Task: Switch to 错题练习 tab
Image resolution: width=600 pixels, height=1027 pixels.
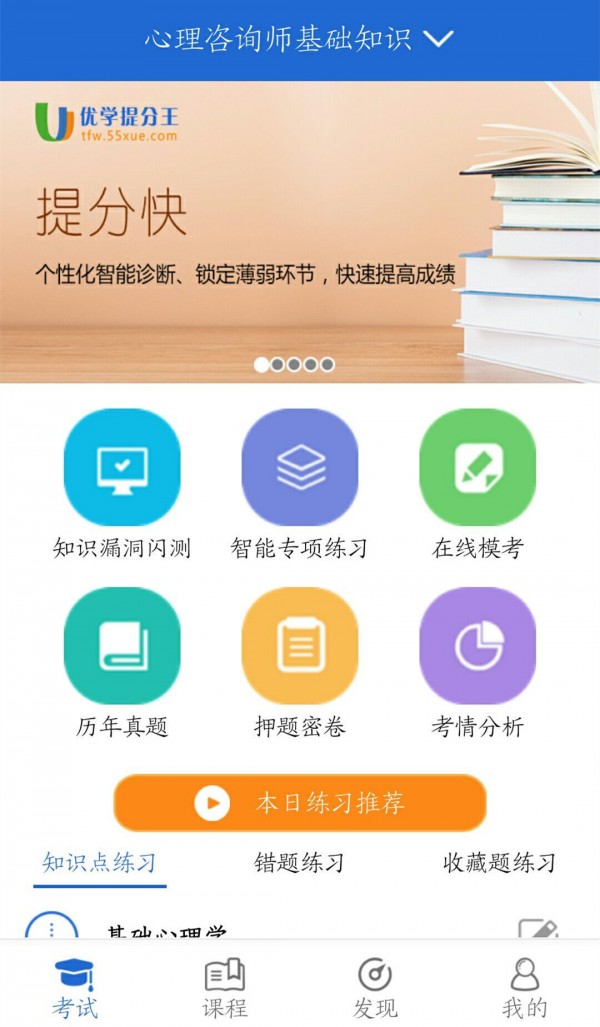Action: (x=300, y=863)
